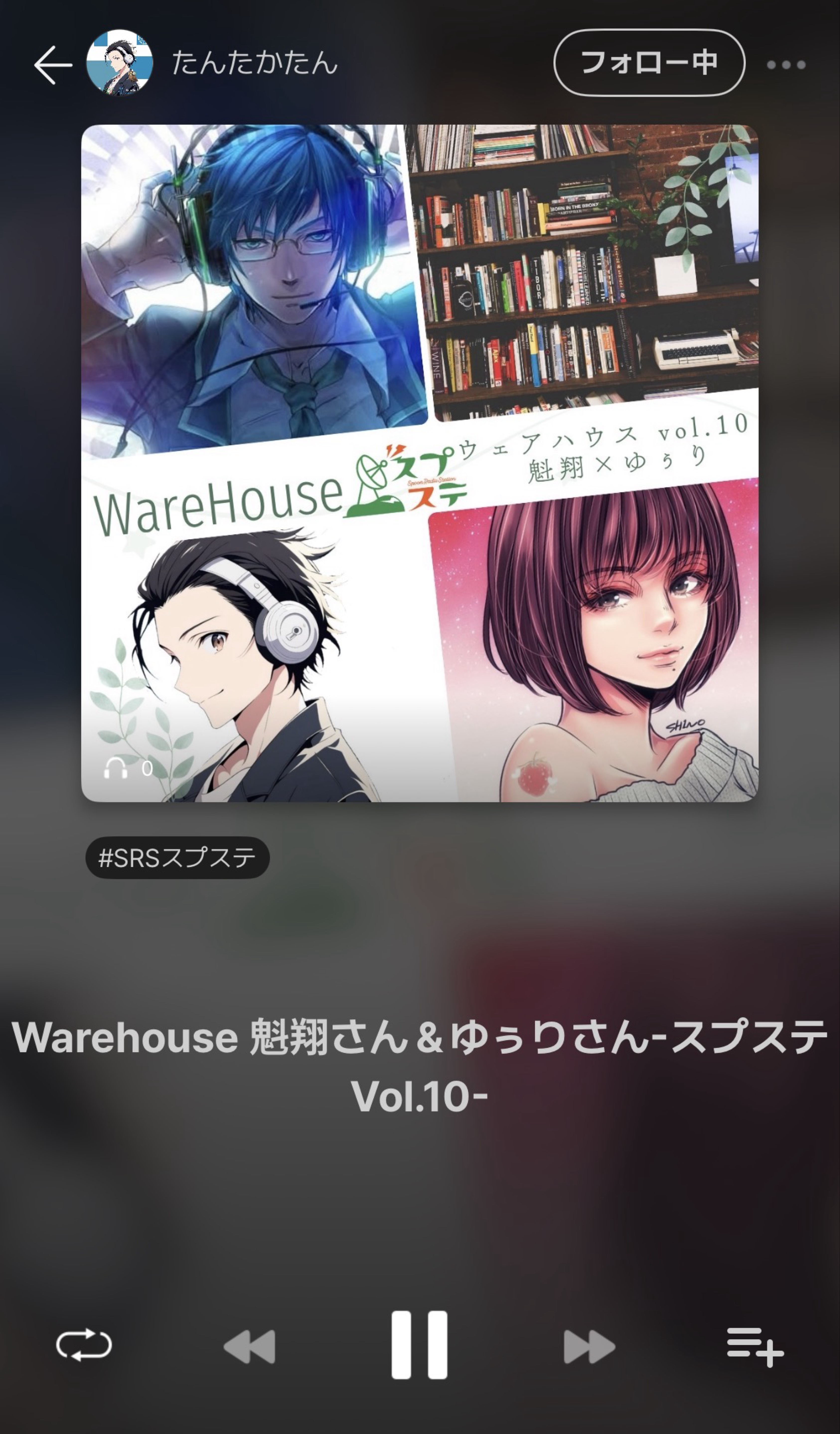840x1434 pixels.
Task: Open the three-dot overflow menu
Action: click(x=786, y=65)
